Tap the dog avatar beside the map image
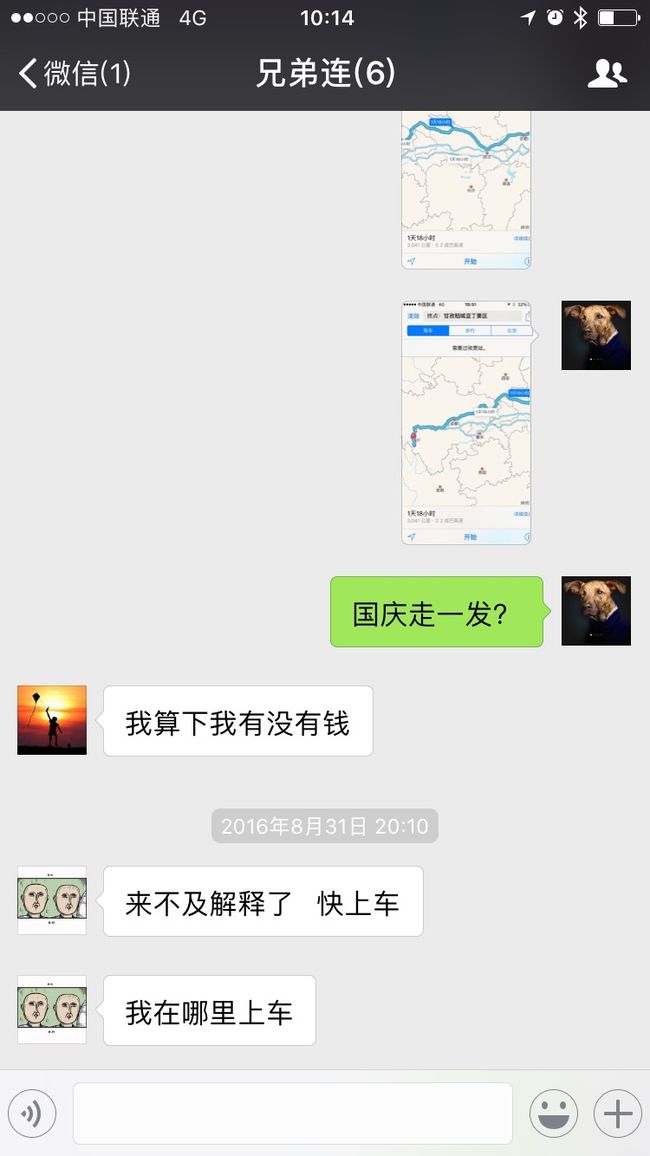Viewport: 650px width, 1156px height. [x=596, y=335]
